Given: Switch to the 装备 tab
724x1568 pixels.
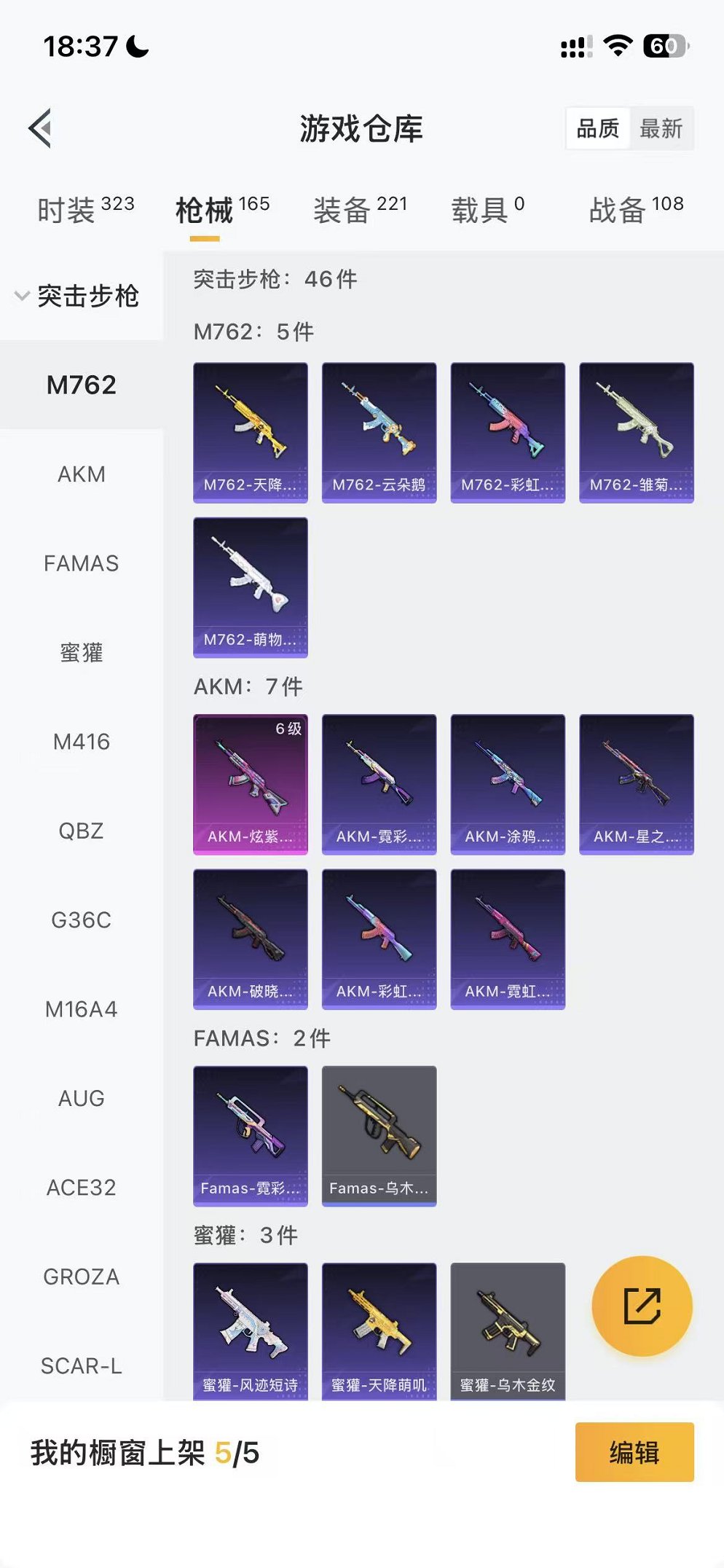Looking at the screenshot, I should pos(360,210).
